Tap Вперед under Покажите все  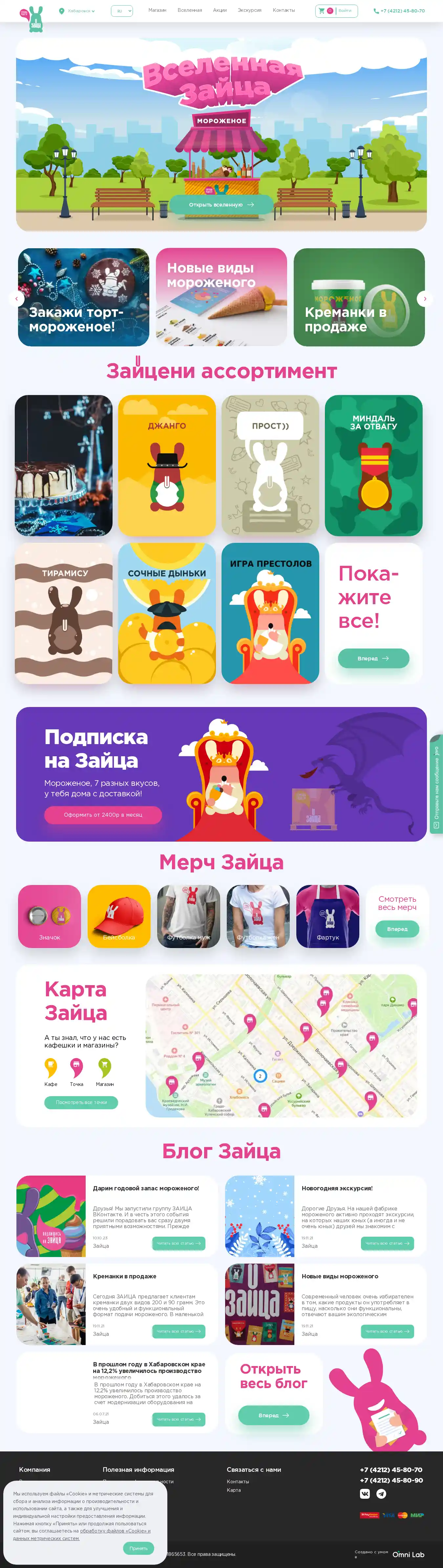(373, 658)
